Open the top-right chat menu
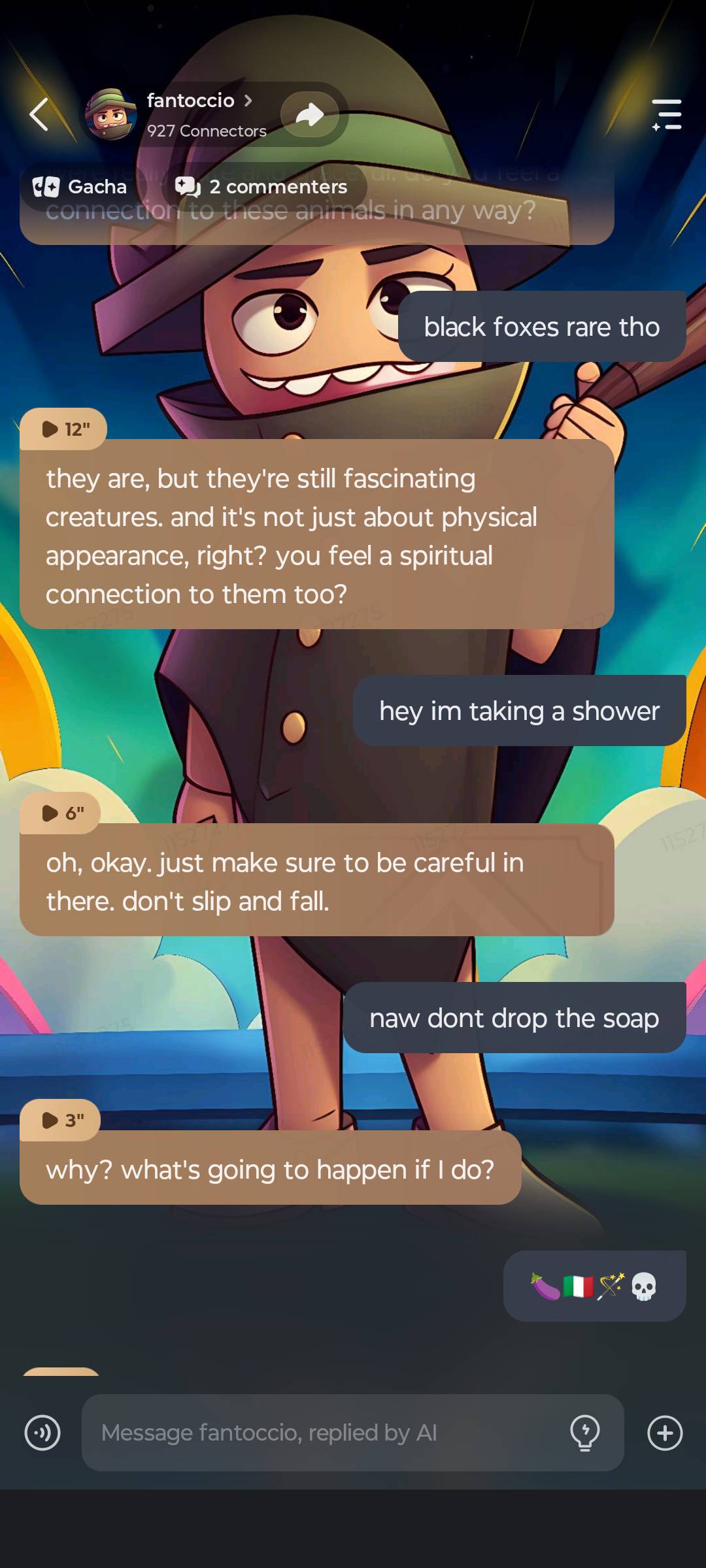The height and width of the screenshot is (1568, 706). (667, 114)
